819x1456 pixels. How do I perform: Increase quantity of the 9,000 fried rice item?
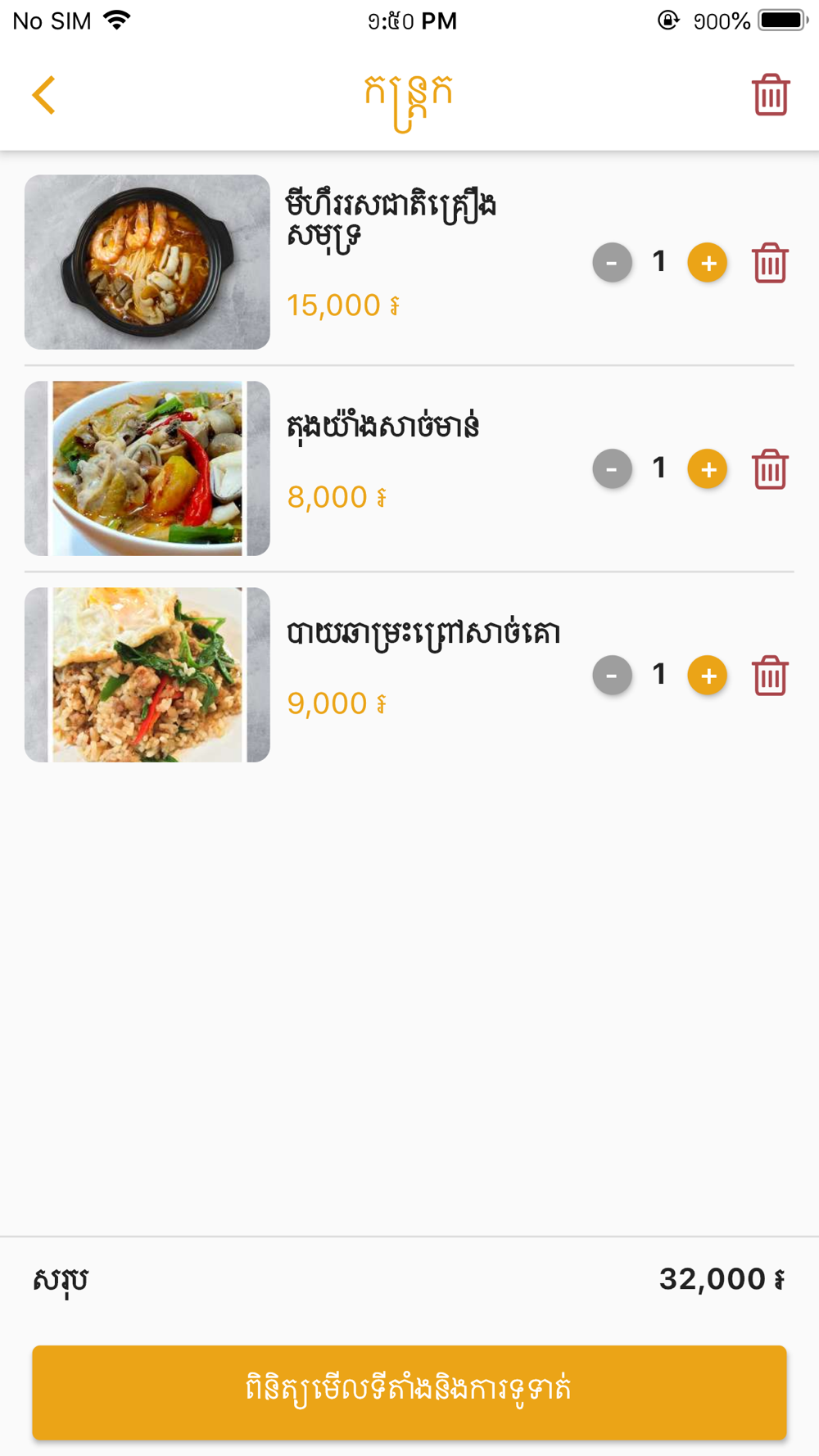(x=708, y=676)
